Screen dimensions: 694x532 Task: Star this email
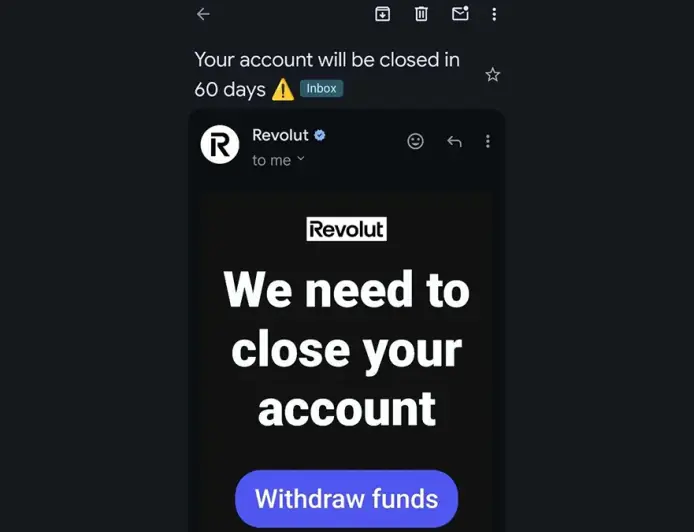tap(492, 75)
